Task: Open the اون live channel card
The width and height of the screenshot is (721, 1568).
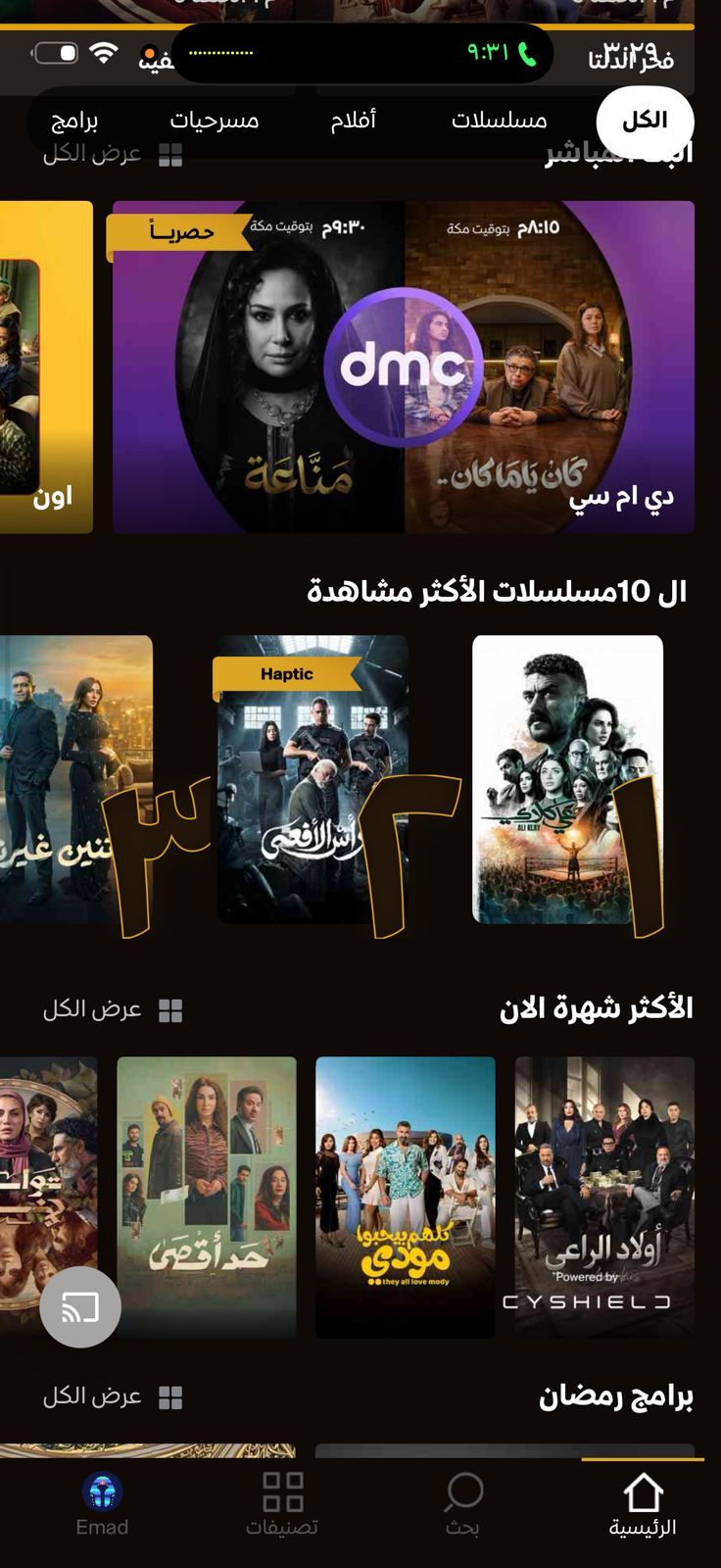Action: (x=46, y=367)
